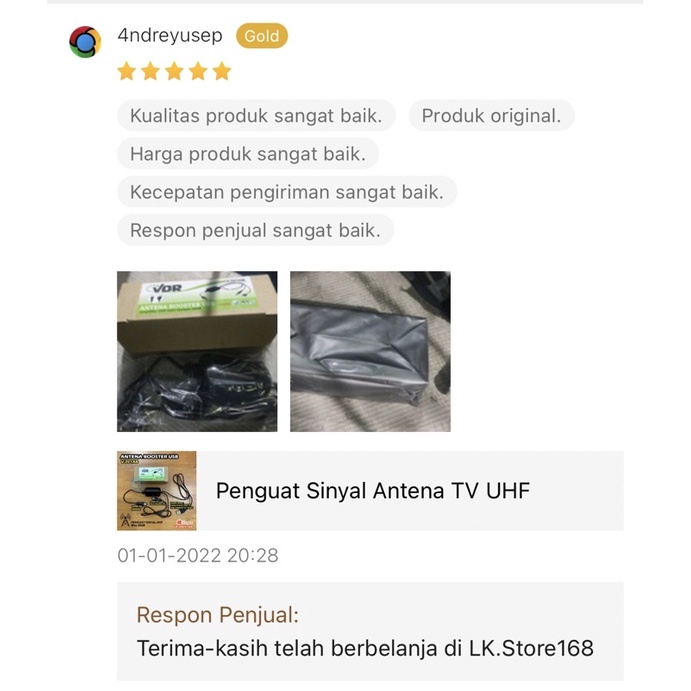Image resolution: width=691 pixels, height=691 pixels.
Task: View the review photo of the black package
Action: [370, 351]
